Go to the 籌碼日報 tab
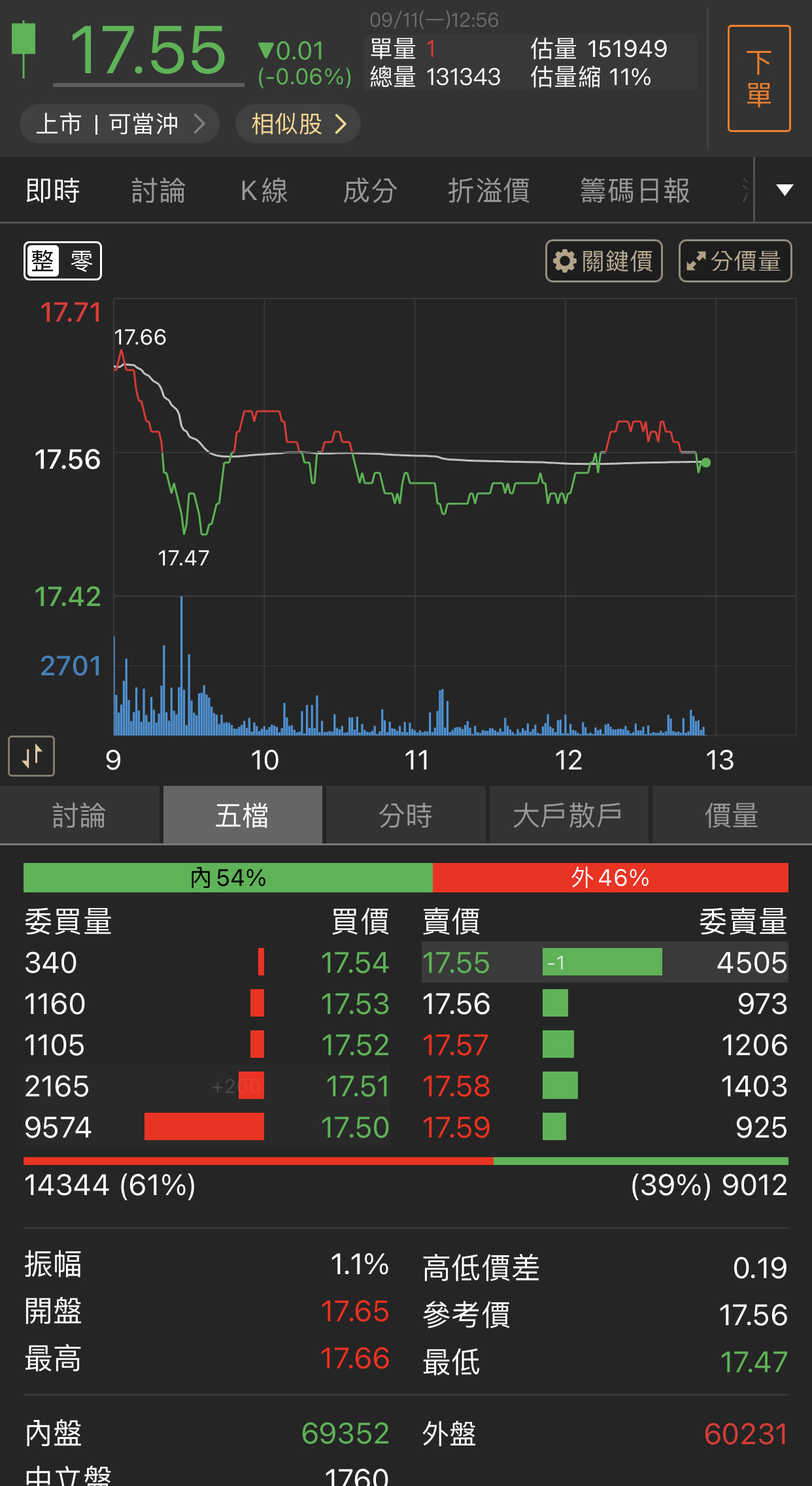812x1486 pixels. coord(634,191)
